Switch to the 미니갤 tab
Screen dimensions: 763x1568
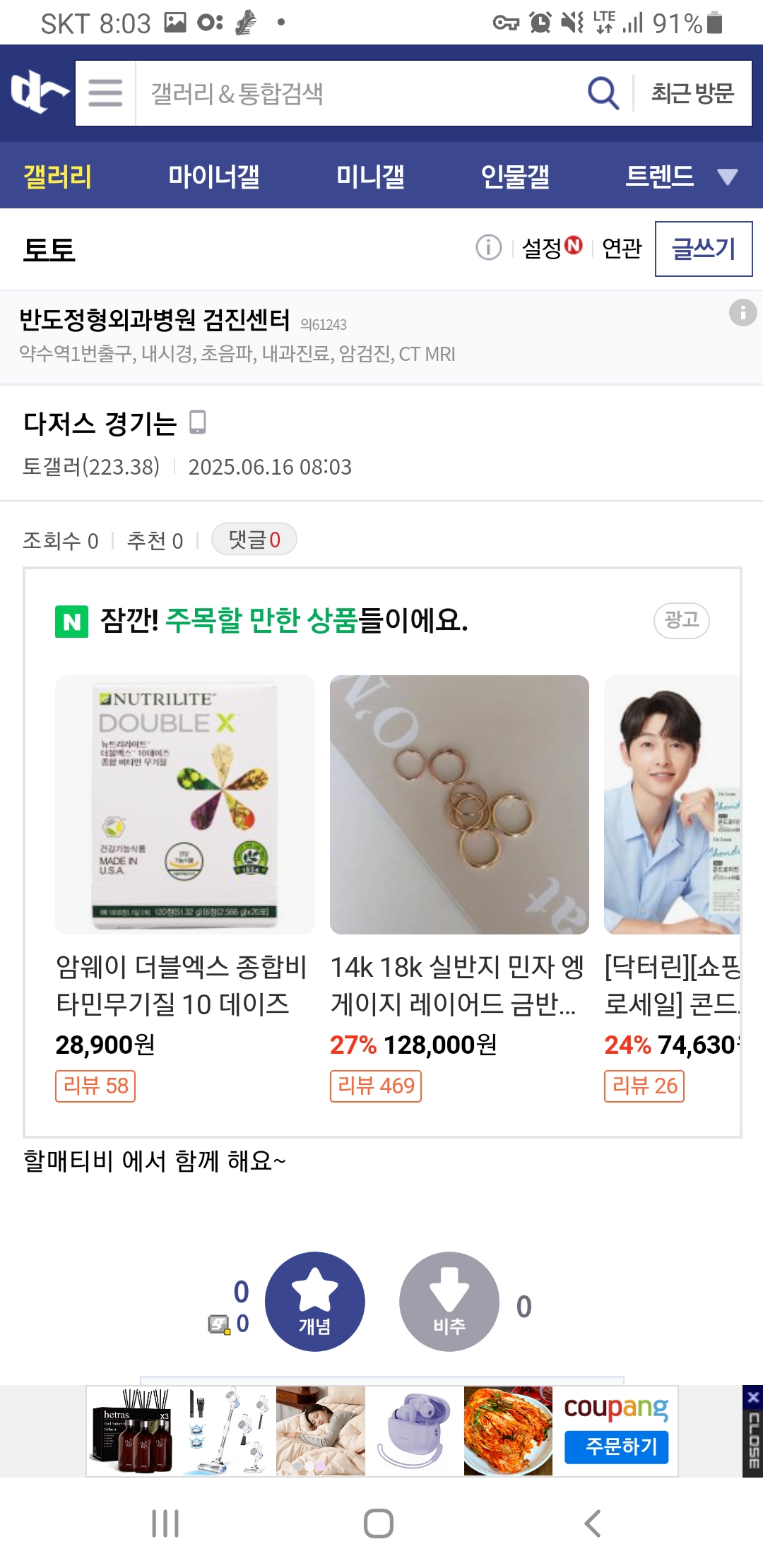click(370, 176)
